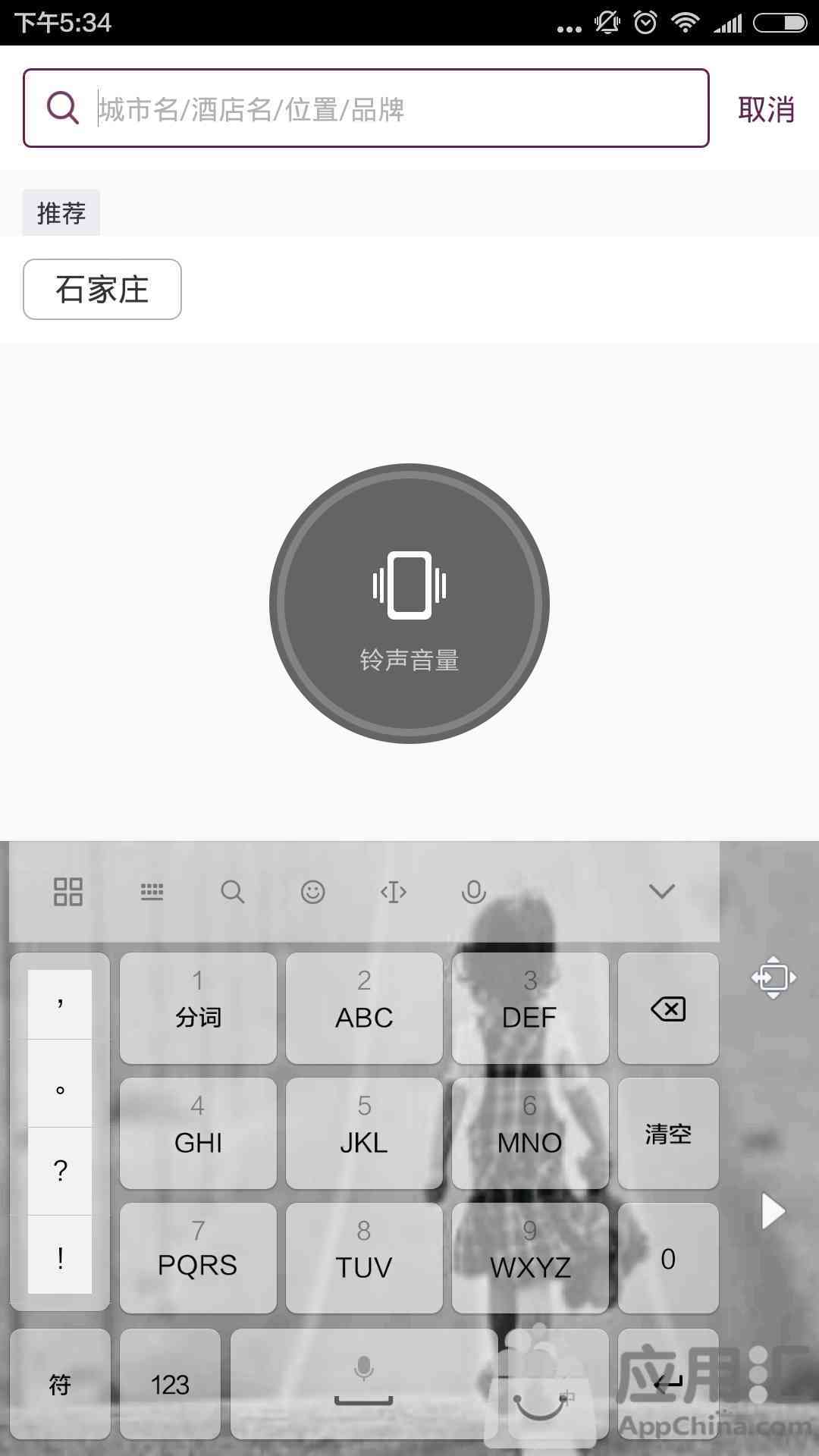Start voice input from the keyboard toolbar
The image size is (819, 1456).
(x=474, y=892)
